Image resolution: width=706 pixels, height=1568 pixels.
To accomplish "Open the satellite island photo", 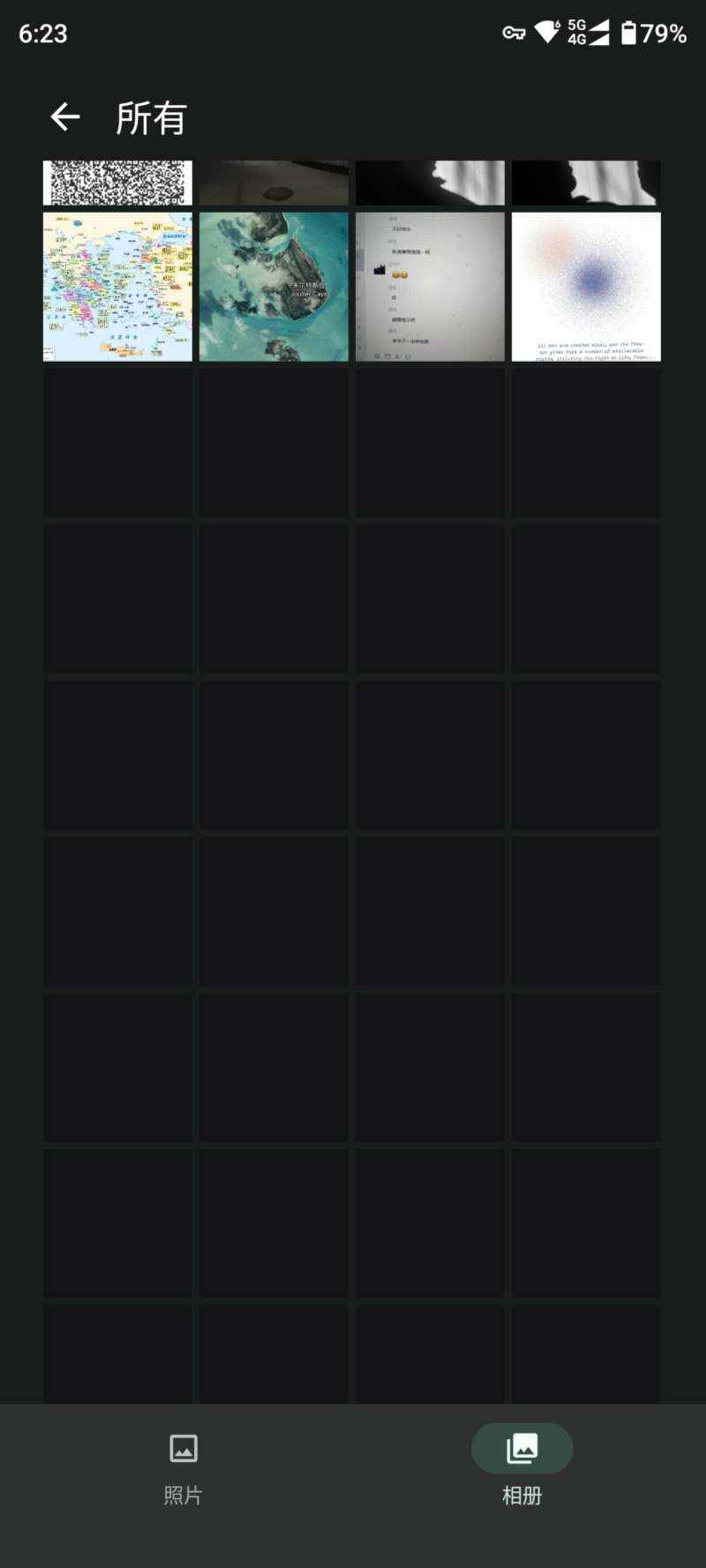I will [274, 287].
